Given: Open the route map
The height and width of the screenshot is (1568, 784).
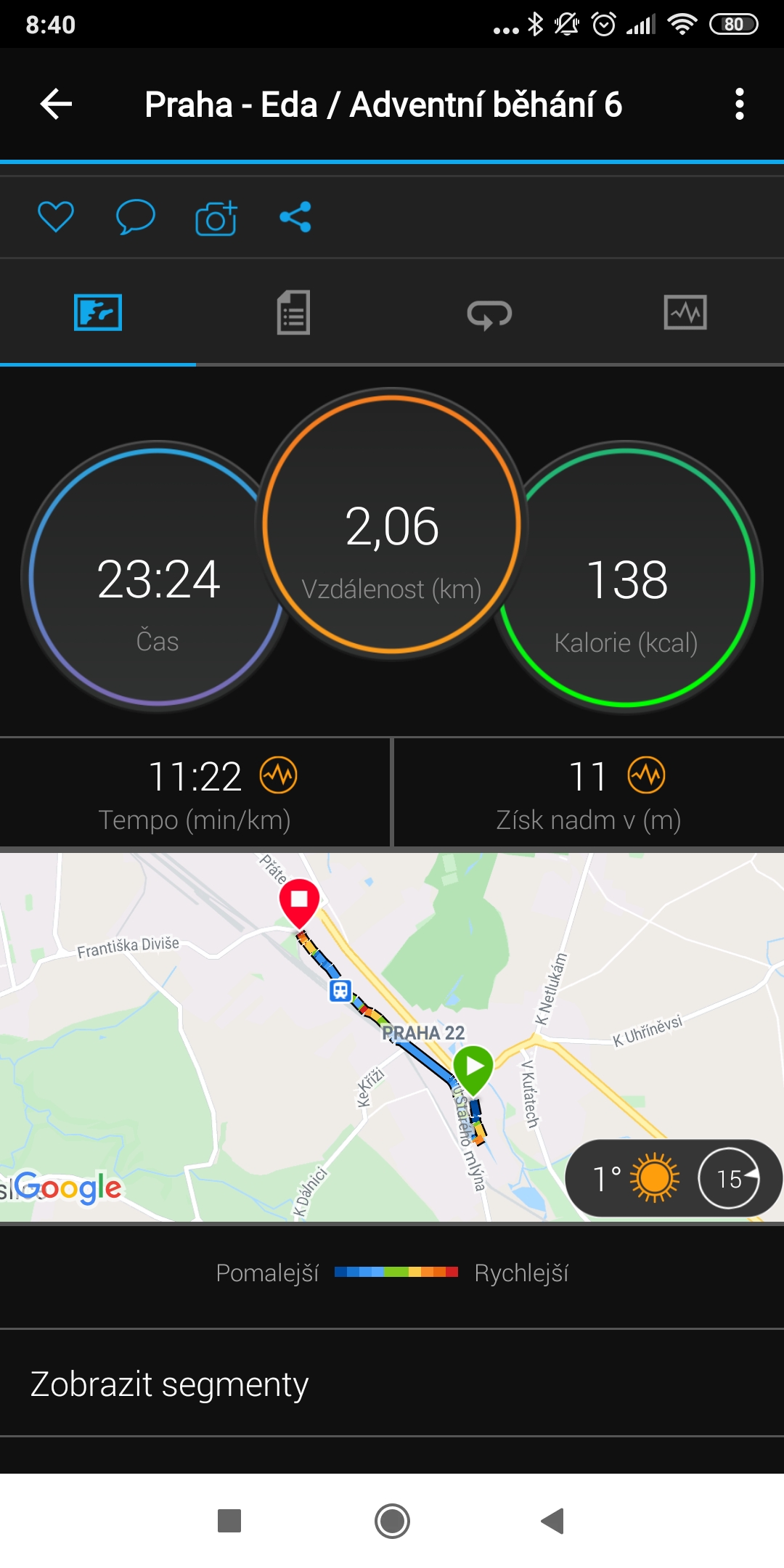Looking at the screenshot, I should [x=392, y=1037].
